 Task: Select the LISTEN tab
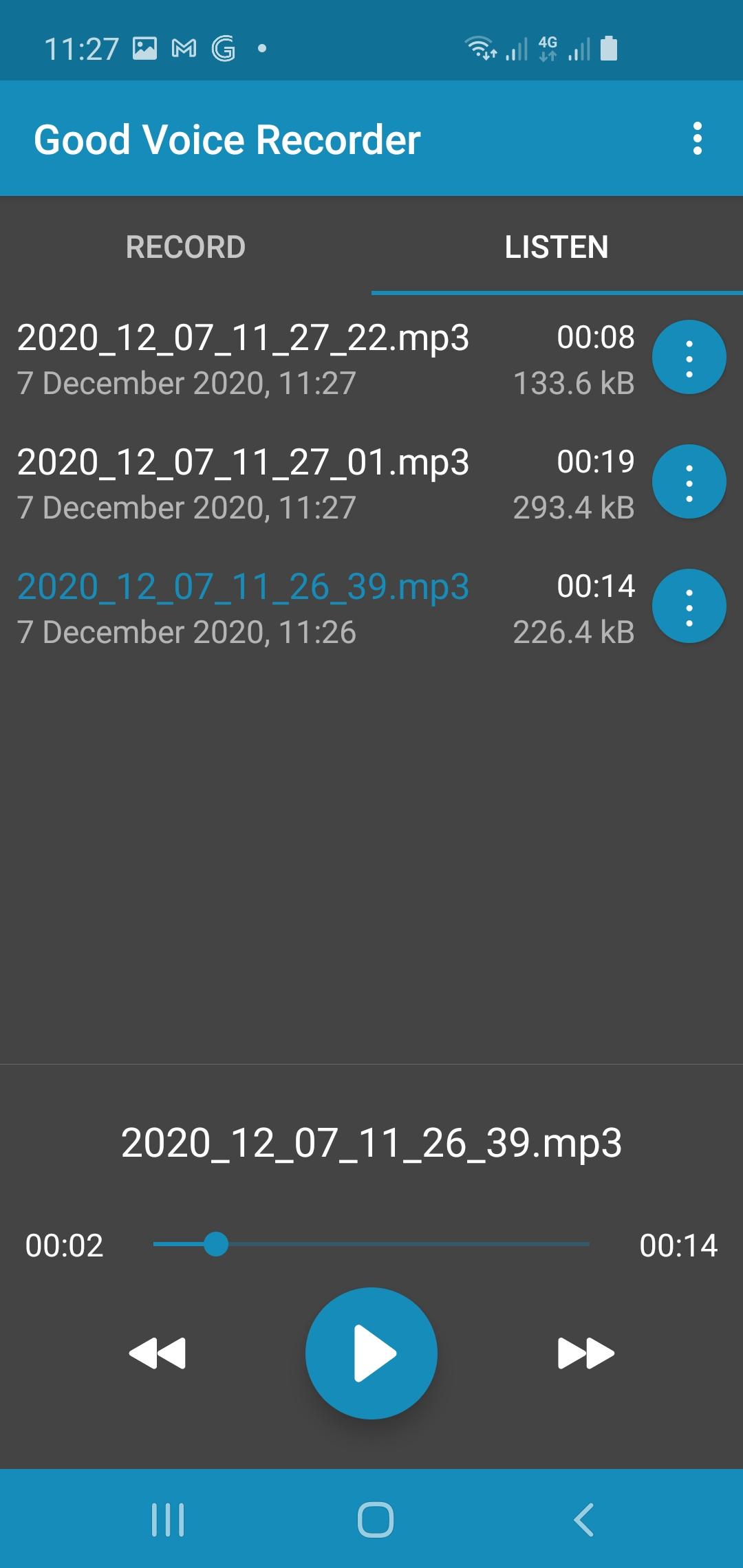pyautogui.click(x=557, y=247)
